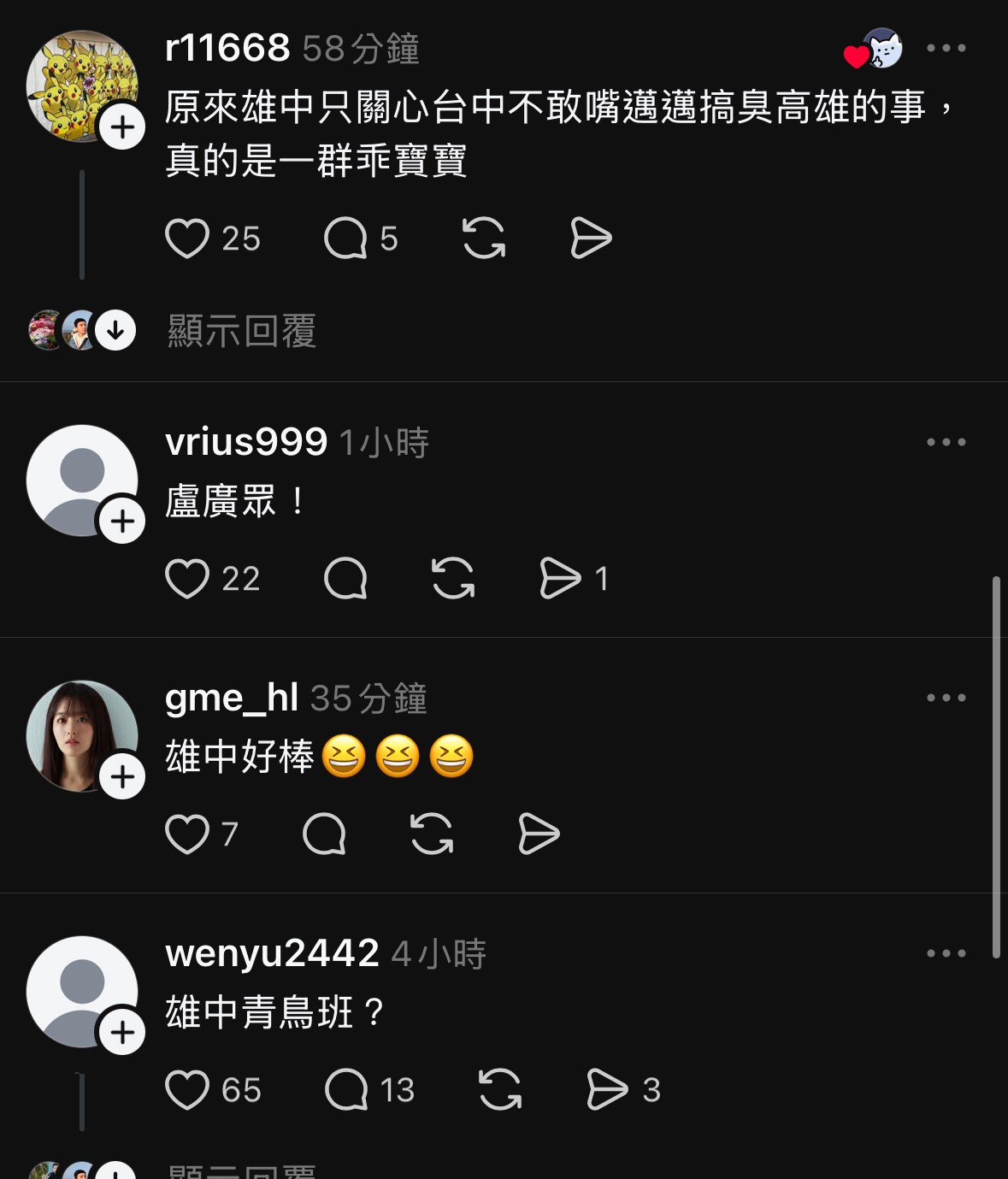This screenshot has height=1179, width=1008.
Task: Share gme_hl's comment via send icon
Action: (x=539, y=834)
